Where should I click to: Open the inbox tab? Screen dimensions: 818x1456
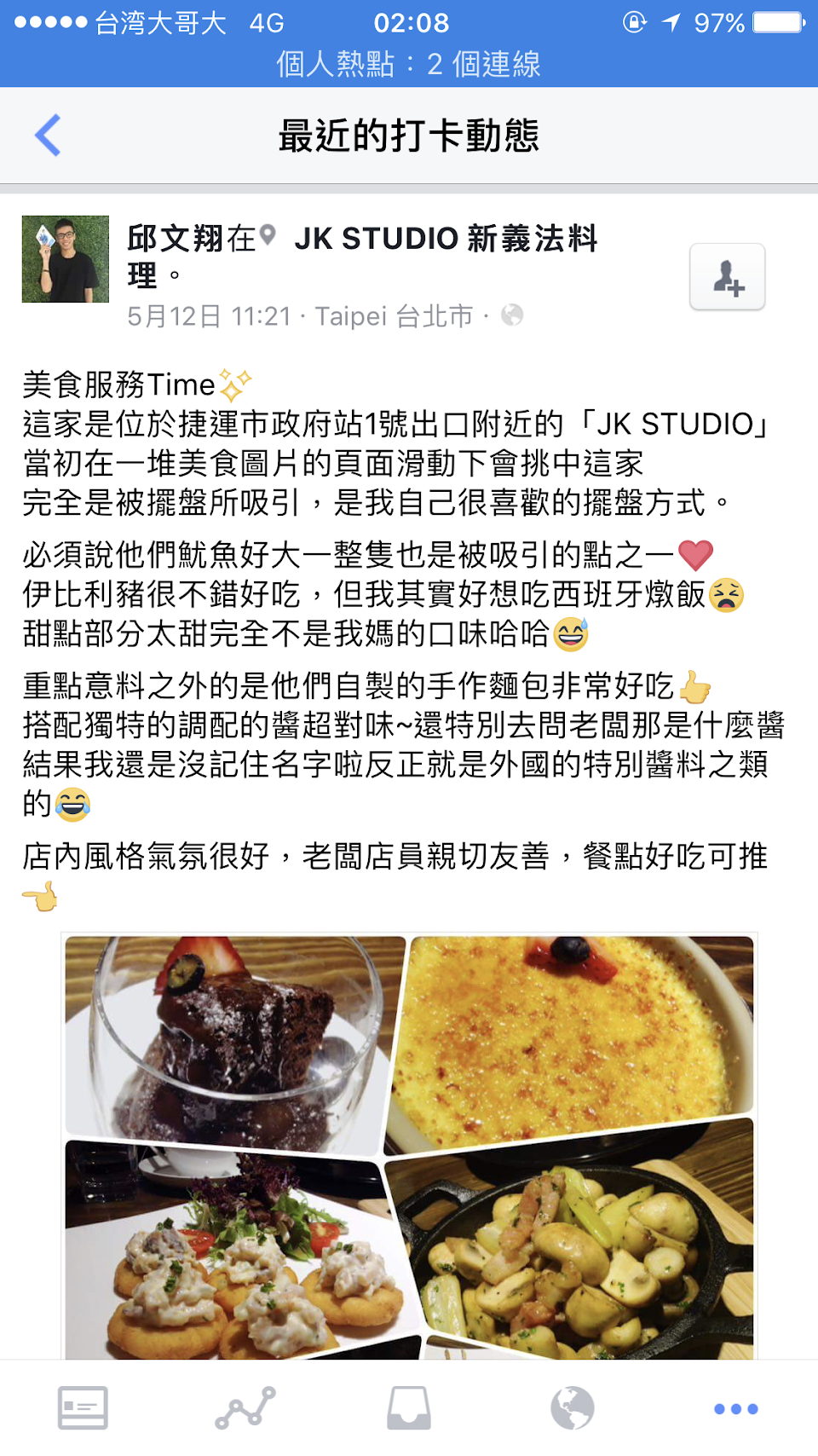tap(409, 1407)
